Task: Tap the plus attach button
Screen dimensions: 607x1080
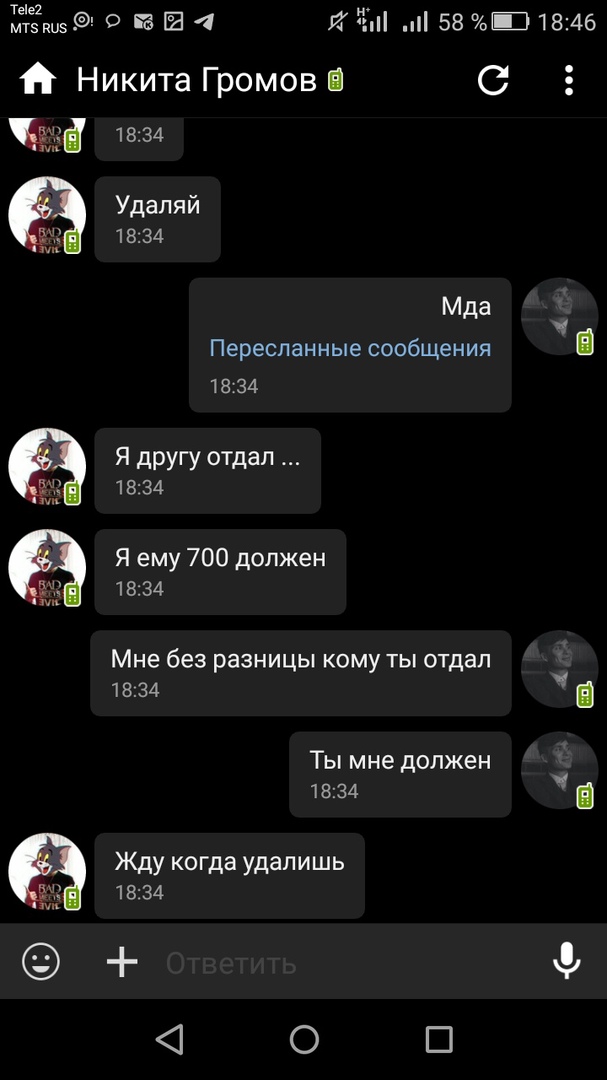Action: tap(122, 962)
